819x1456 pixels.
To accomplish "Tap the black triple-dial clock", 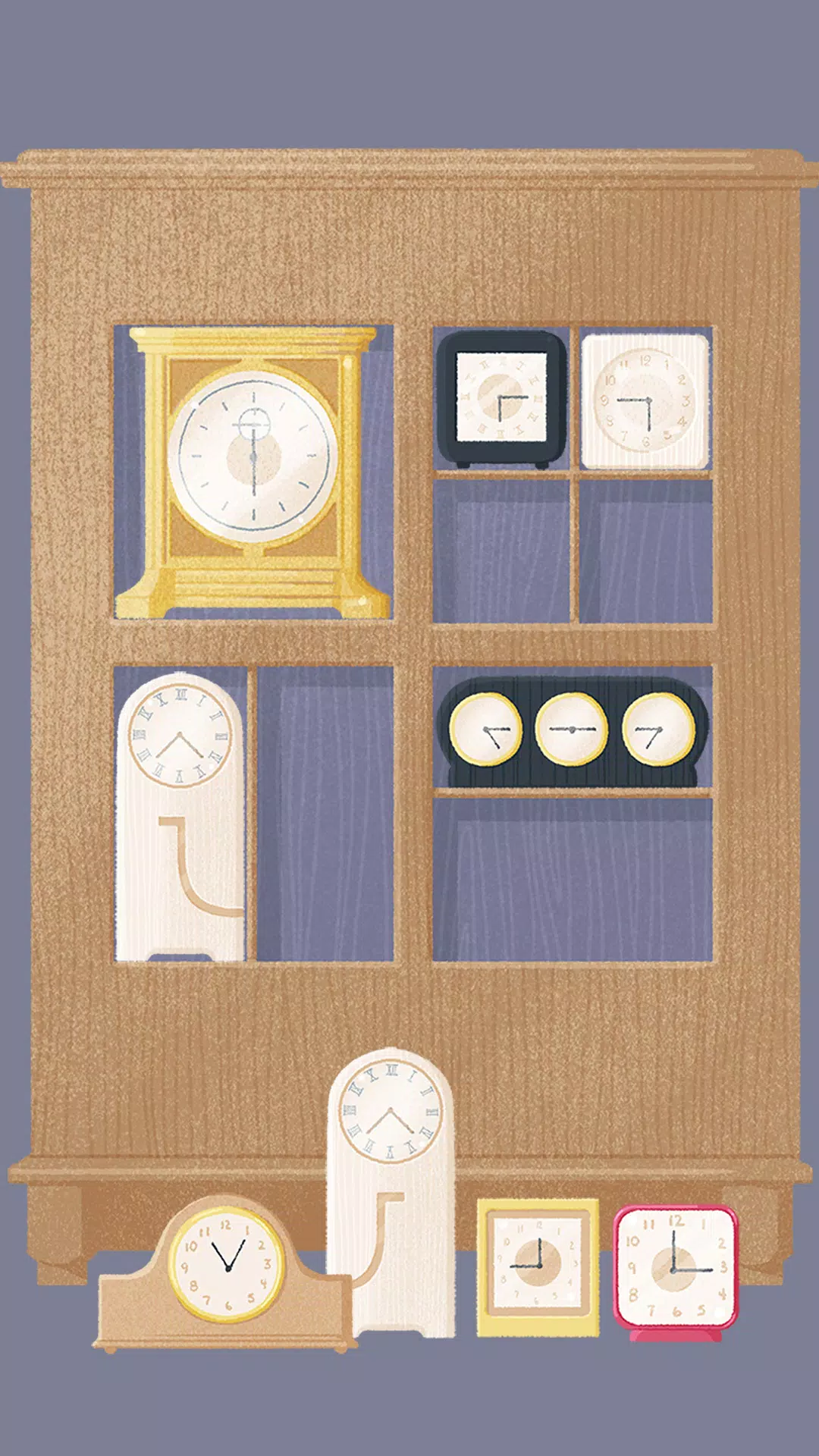I will click(572, 732).
